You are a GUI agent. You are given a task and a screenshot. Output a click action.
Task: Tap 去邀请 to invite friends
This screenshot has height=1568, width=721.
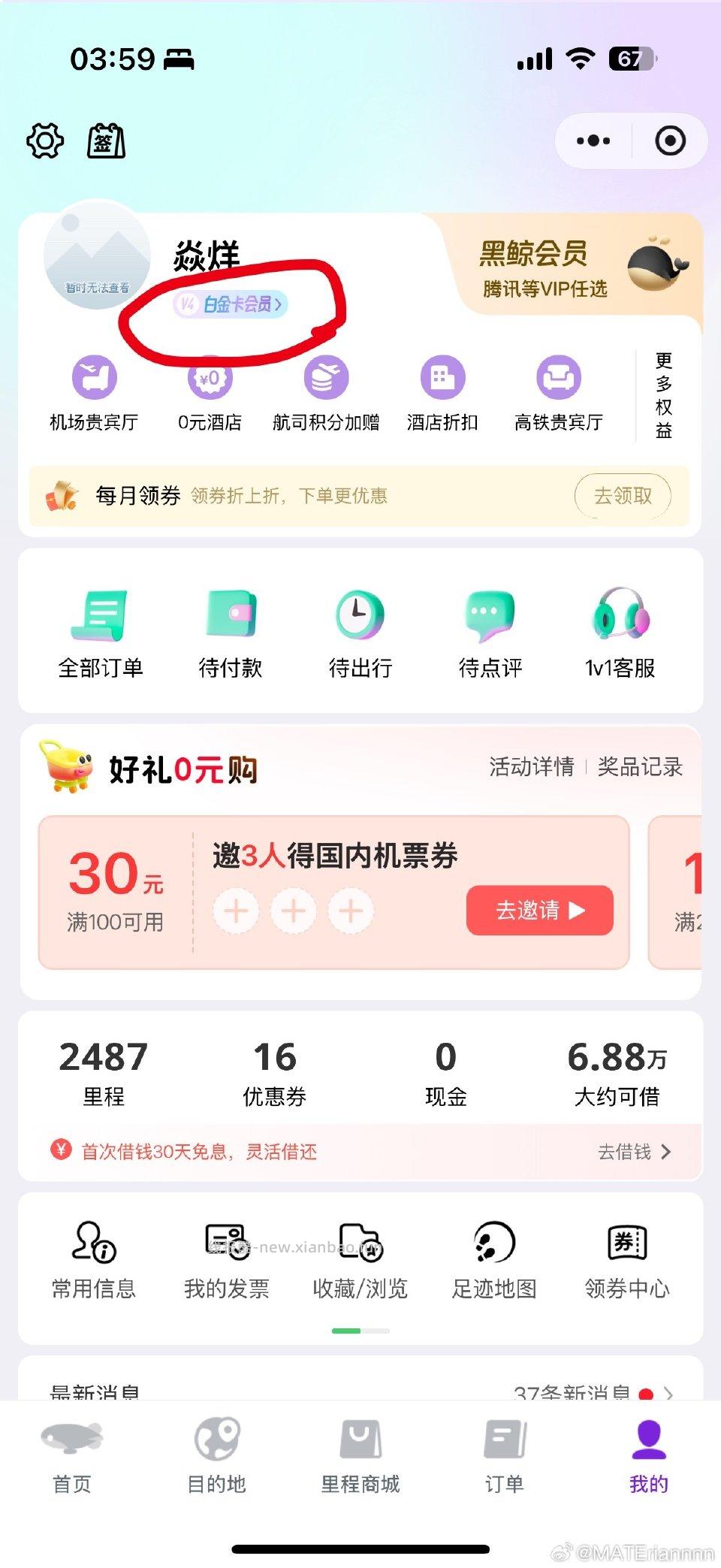click(538, 910)
